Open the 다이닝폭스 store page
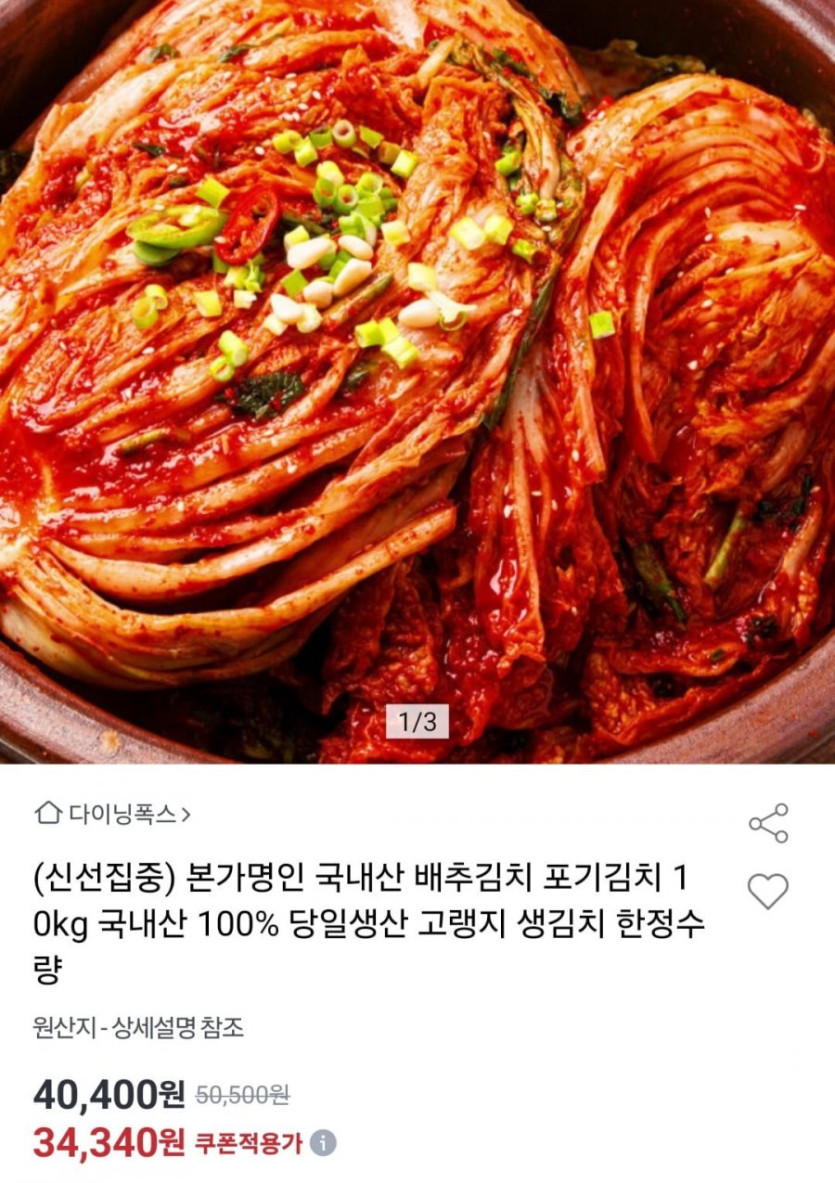 click(113, 814)
